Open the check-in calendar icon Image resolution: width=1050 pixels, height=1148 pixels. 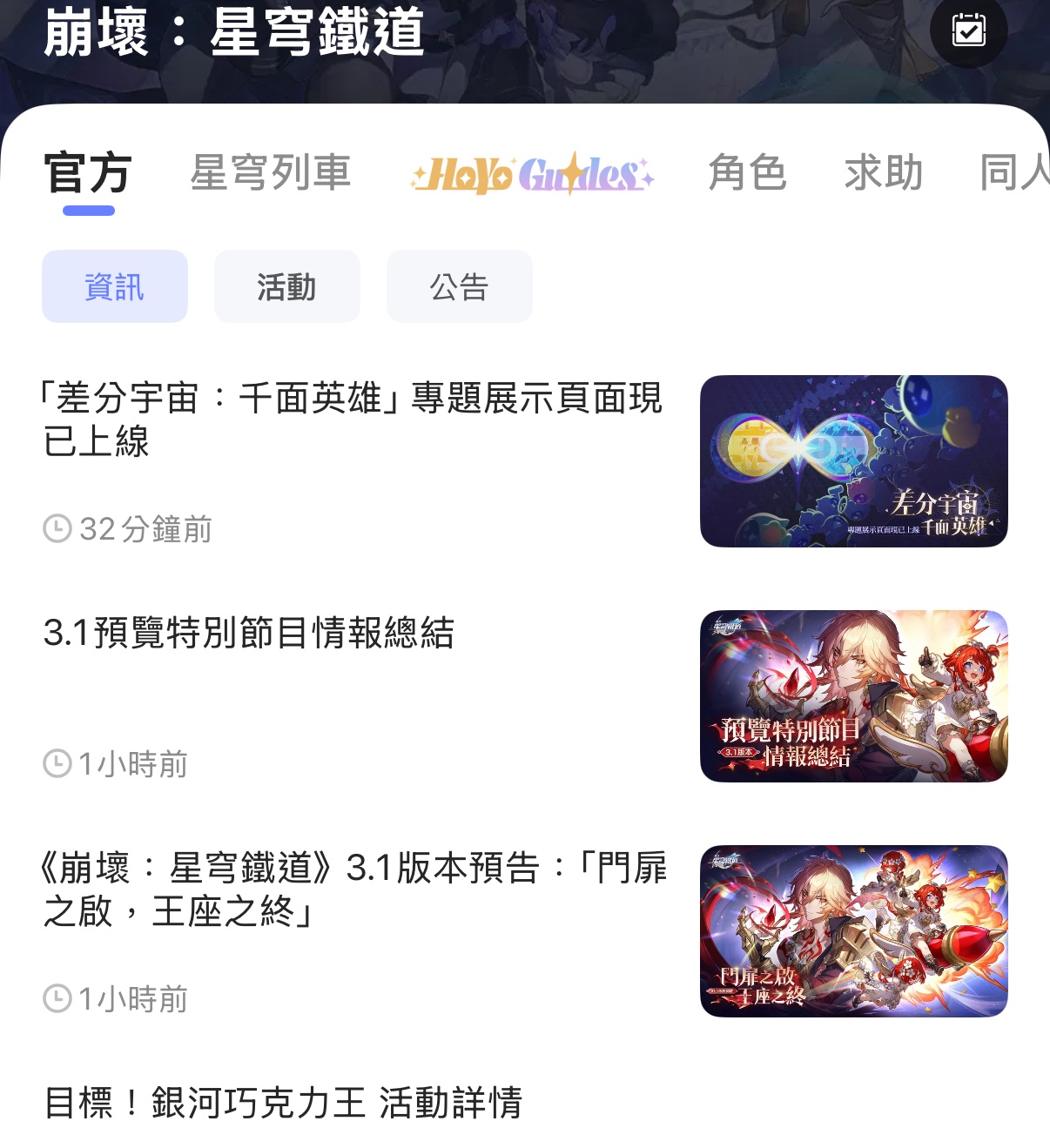pos(968,30)
